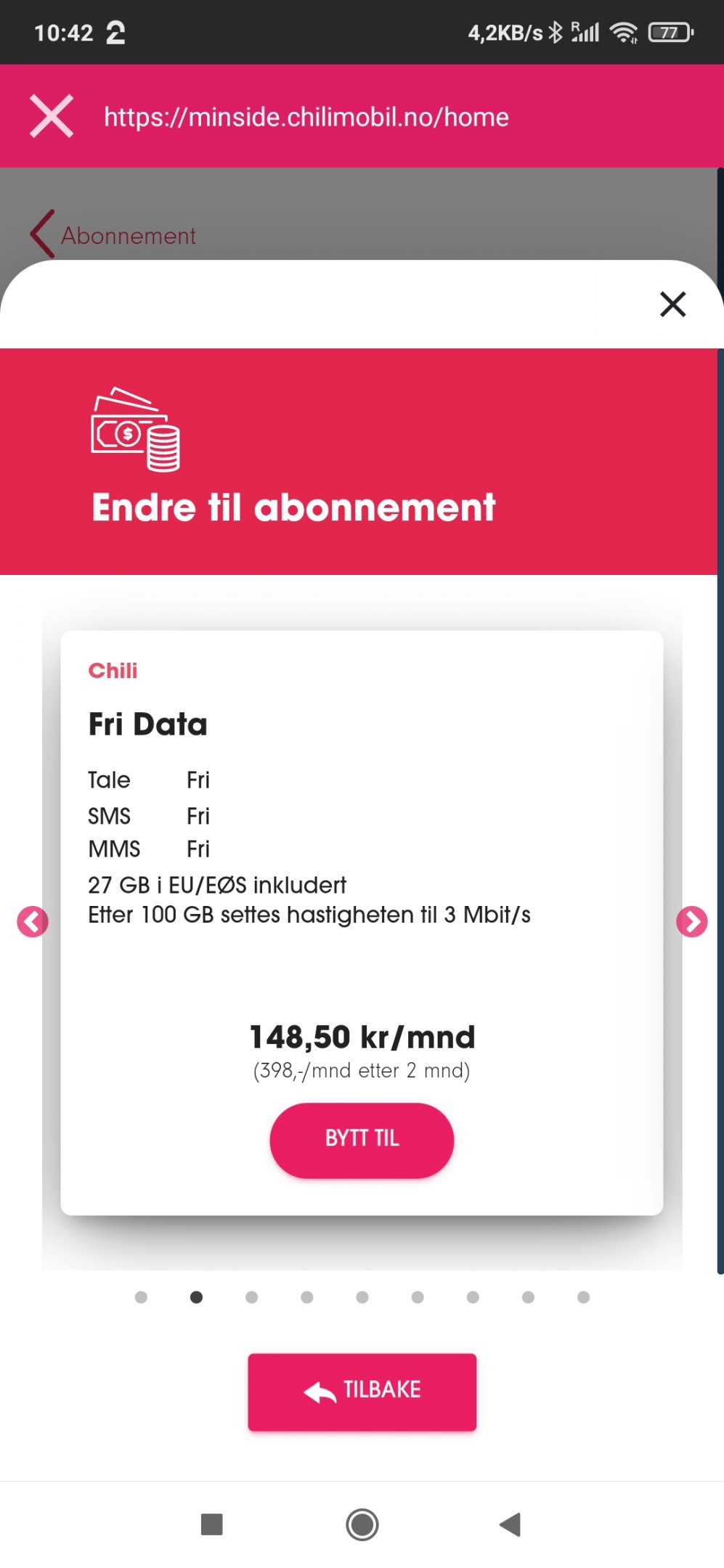The width and height of the screenshot is (724, 1568).
Task: Show the next subscription plan
Action: 691,922
